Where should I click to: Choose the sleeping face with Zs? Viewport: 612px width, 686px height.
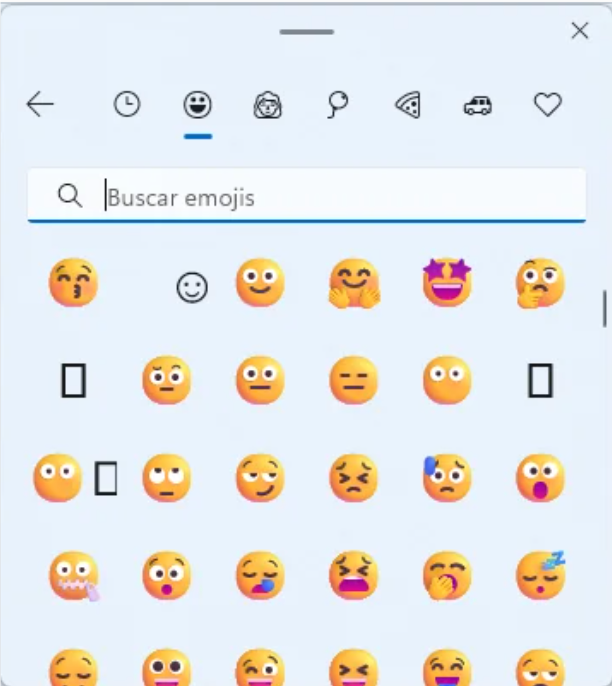pos(540,574)
